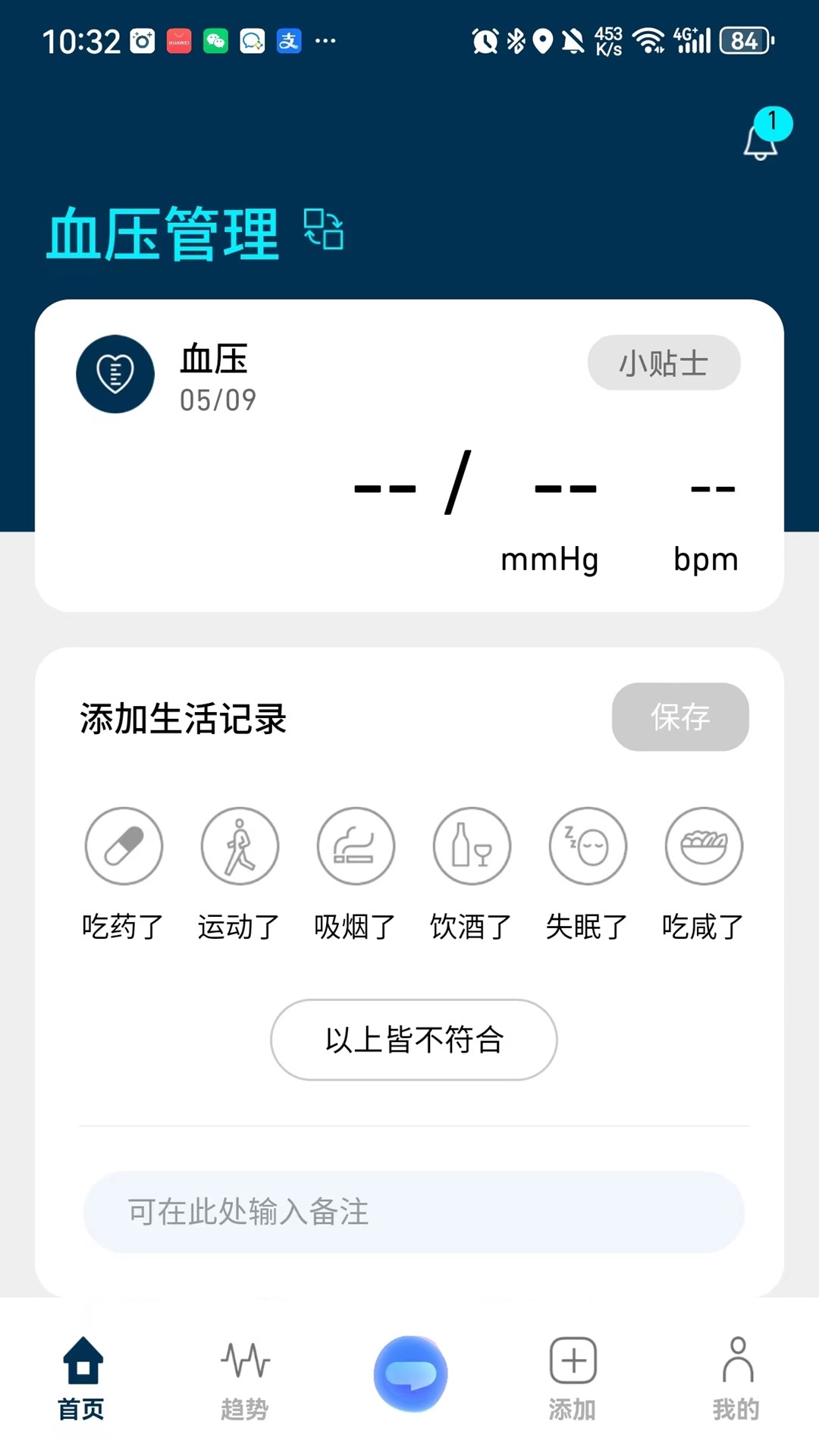The width and height of the screenshot is (819, 1456).
Task: Select the 吸烟了 smoking record icon
Action: (x=355, y=846)
